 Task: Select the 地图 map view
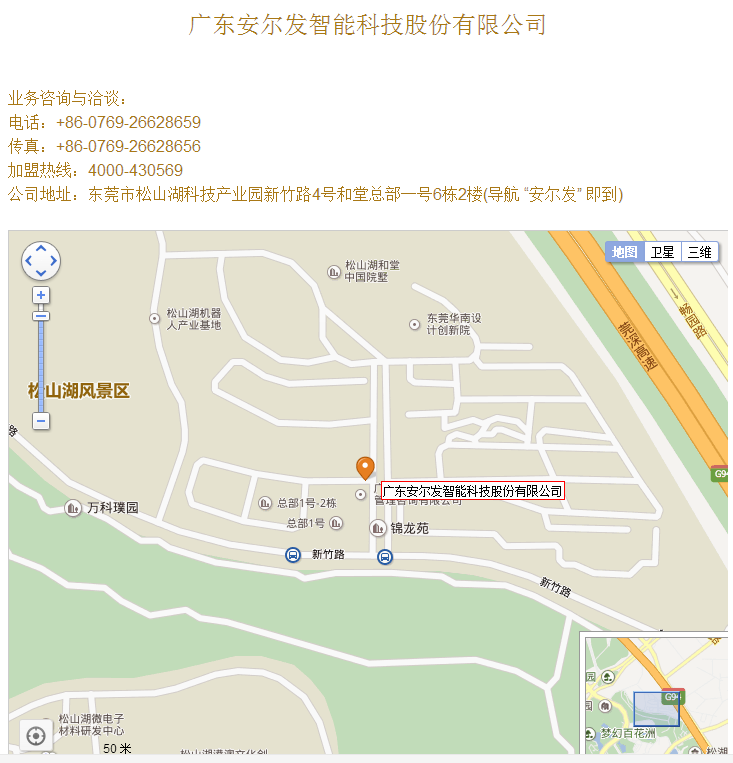click(x=624, y=252)
